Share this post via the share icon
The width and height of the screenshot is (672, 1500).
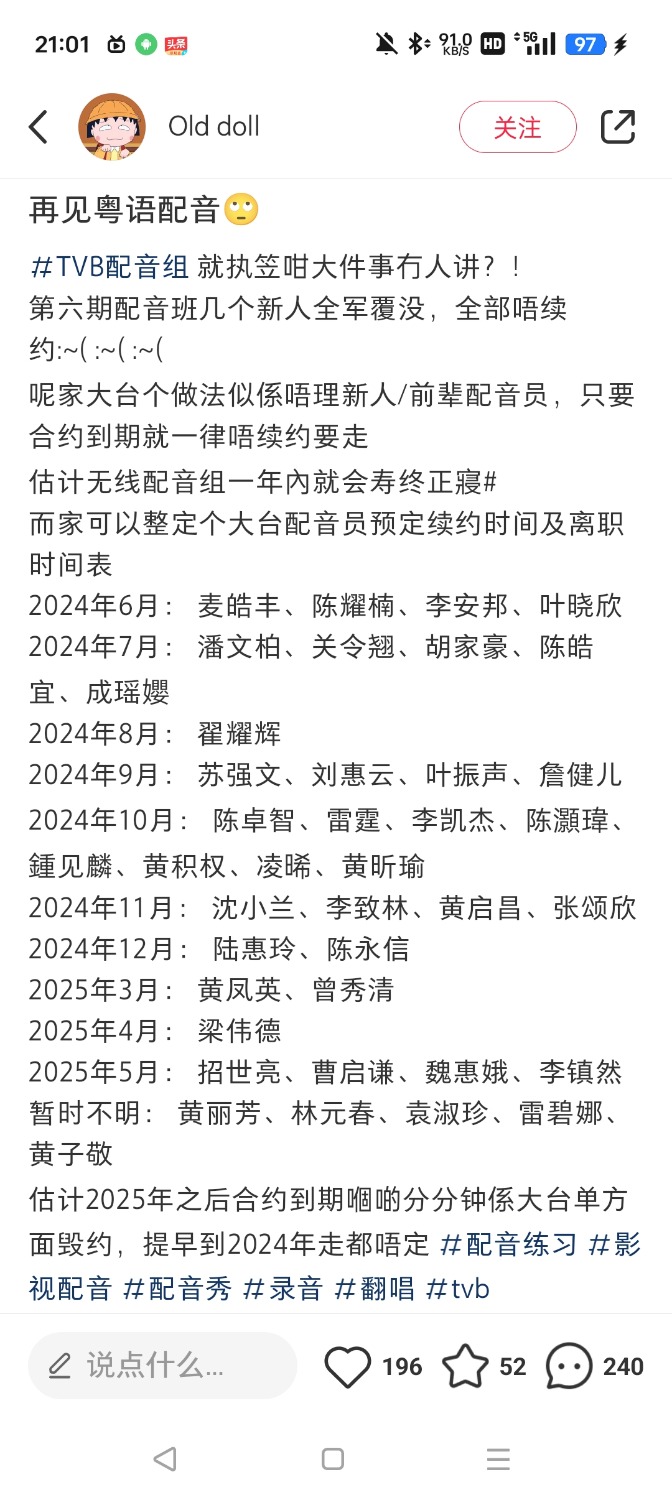(x=618, y=127)
